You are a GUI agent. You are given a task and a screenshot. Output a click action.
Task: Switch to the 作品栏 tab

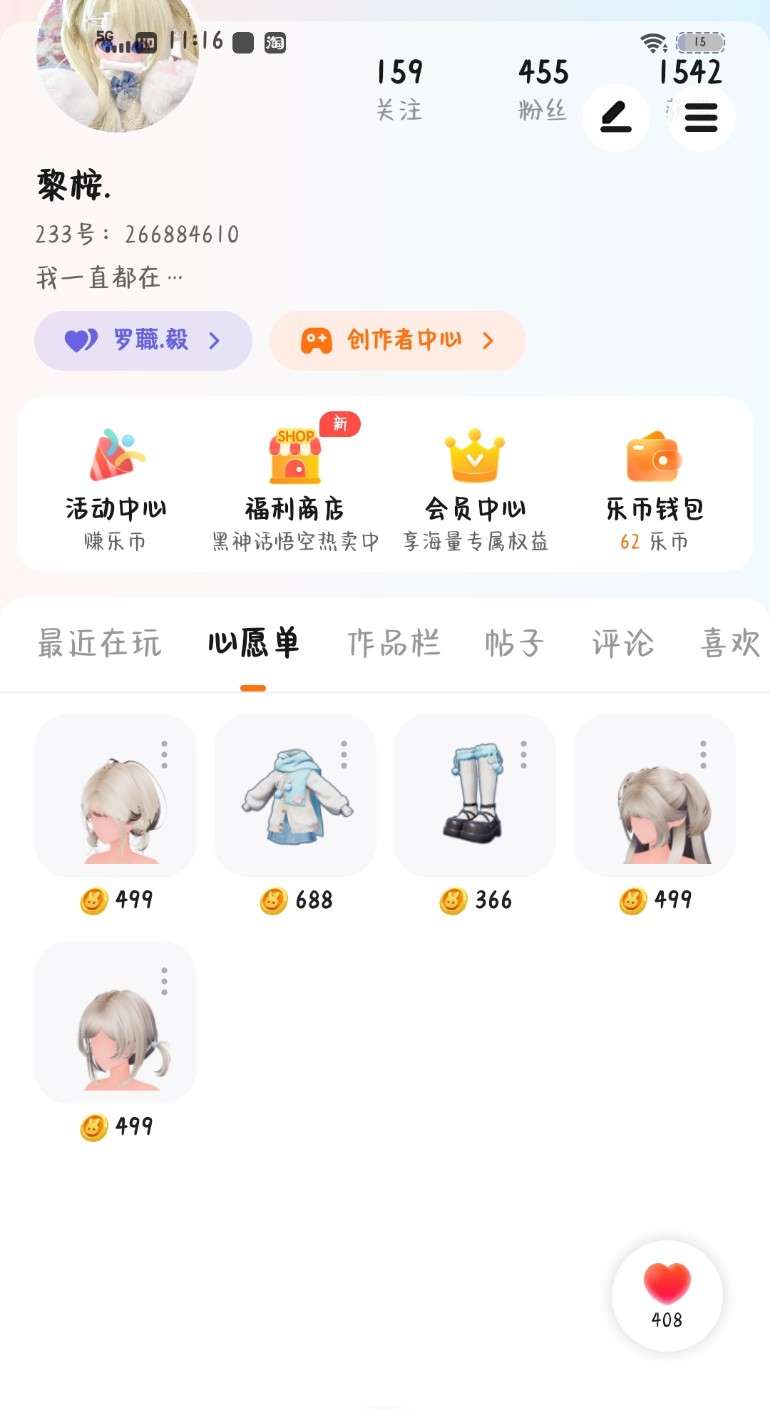(393, 643)
